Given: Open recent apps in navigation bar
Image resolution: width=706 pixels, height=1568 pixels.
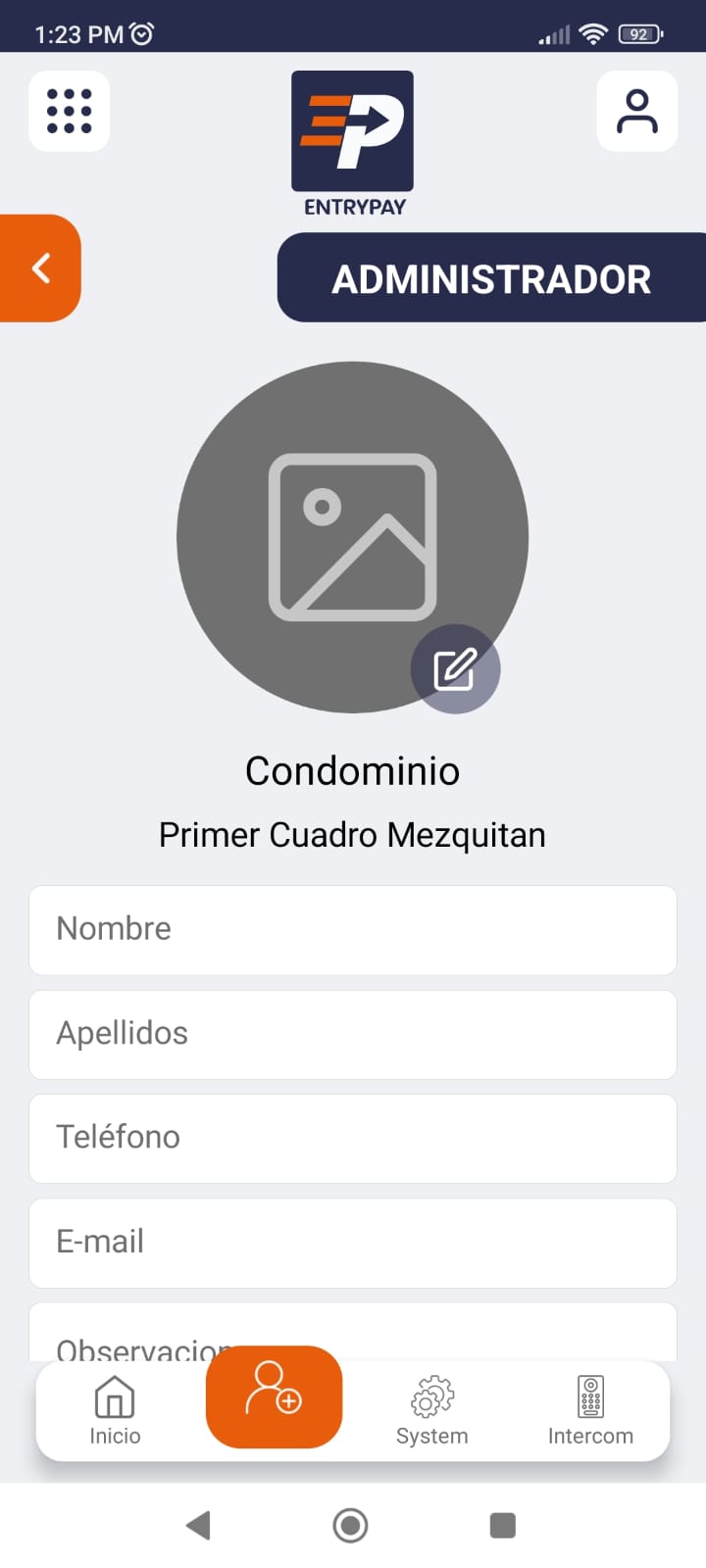Looking at the screenshot, I should click(502, 1525).
